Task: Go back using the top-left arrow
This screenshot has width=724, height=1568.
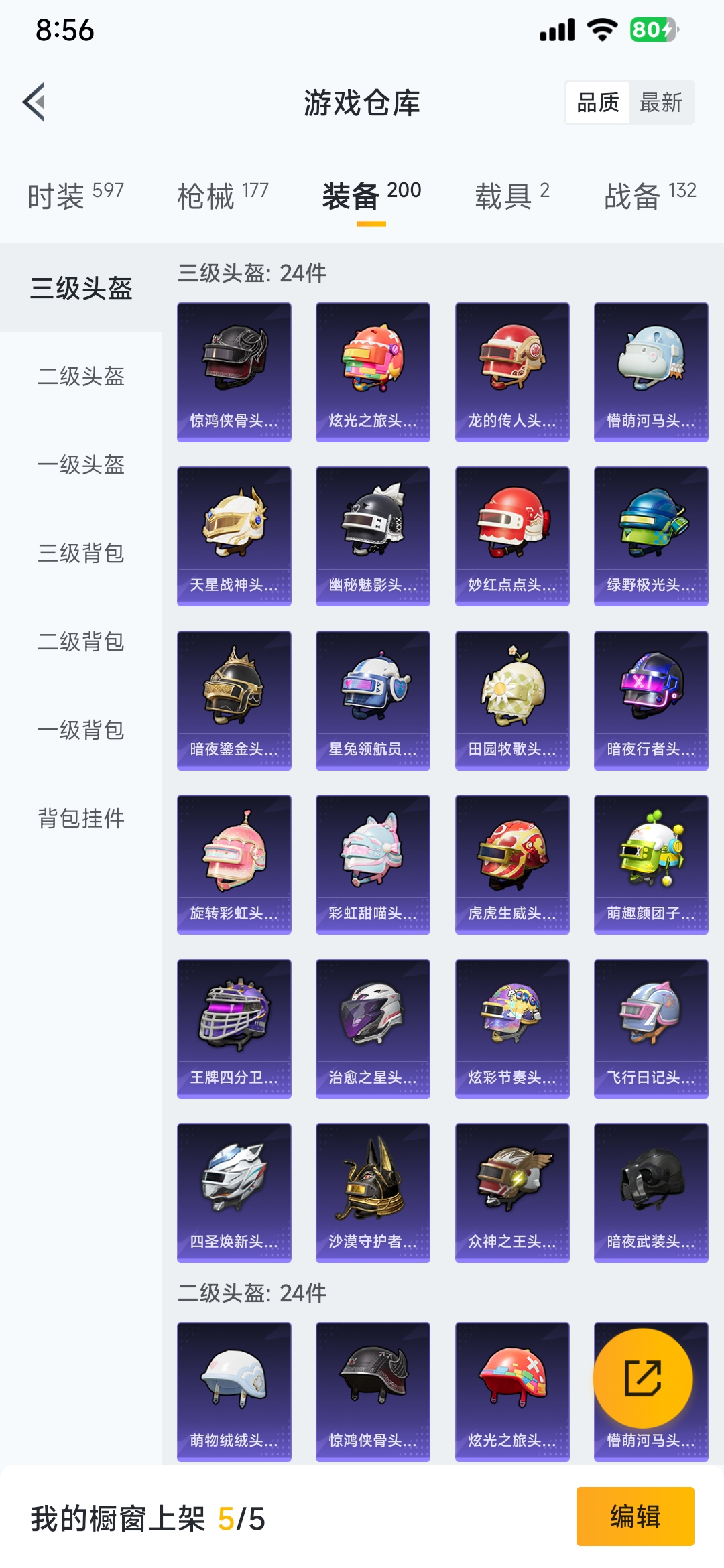Action: (35, 102)
